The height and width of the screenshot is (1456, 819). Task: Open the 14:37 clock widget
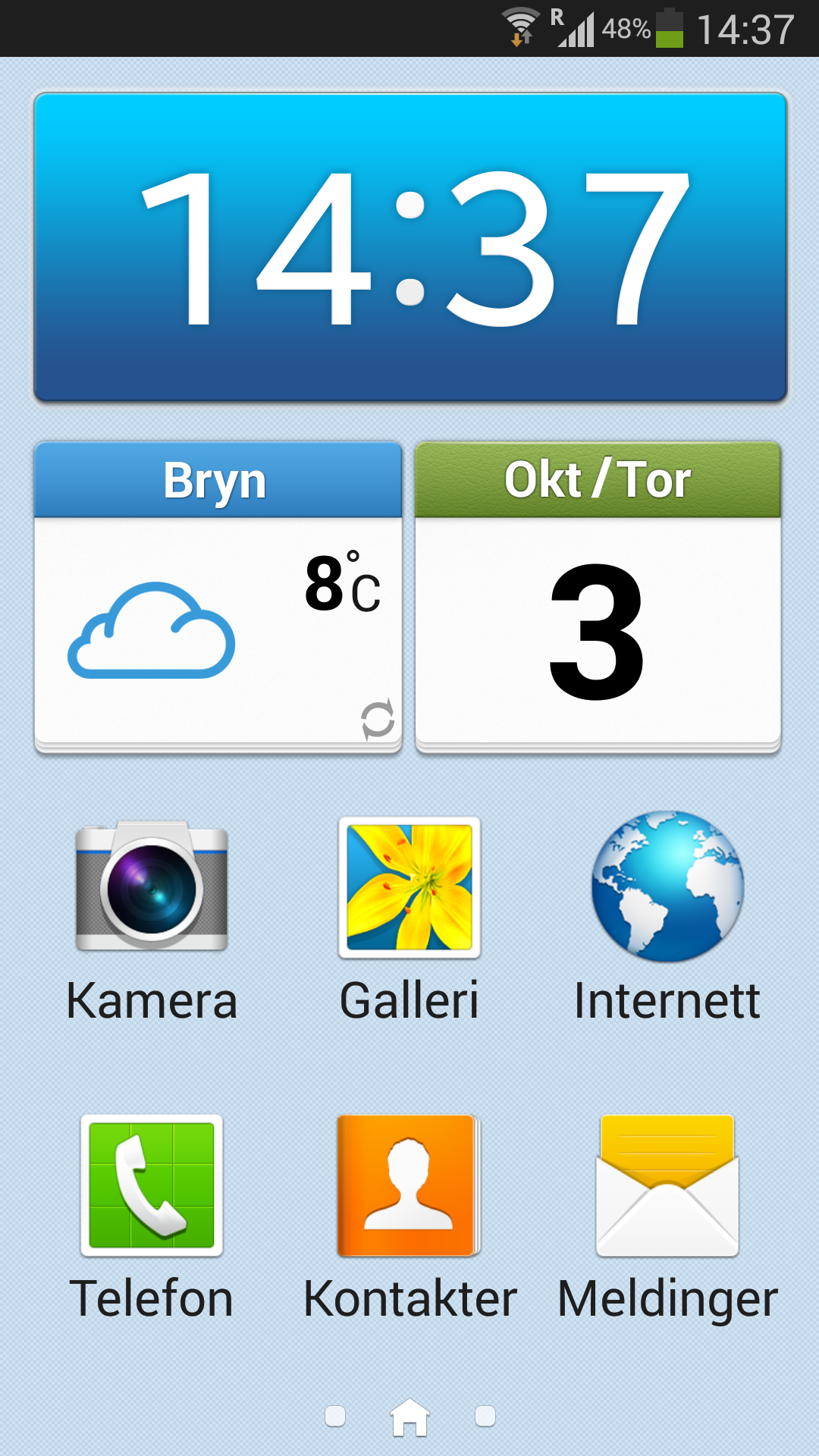pyautogui.click(x=410, y=247)
